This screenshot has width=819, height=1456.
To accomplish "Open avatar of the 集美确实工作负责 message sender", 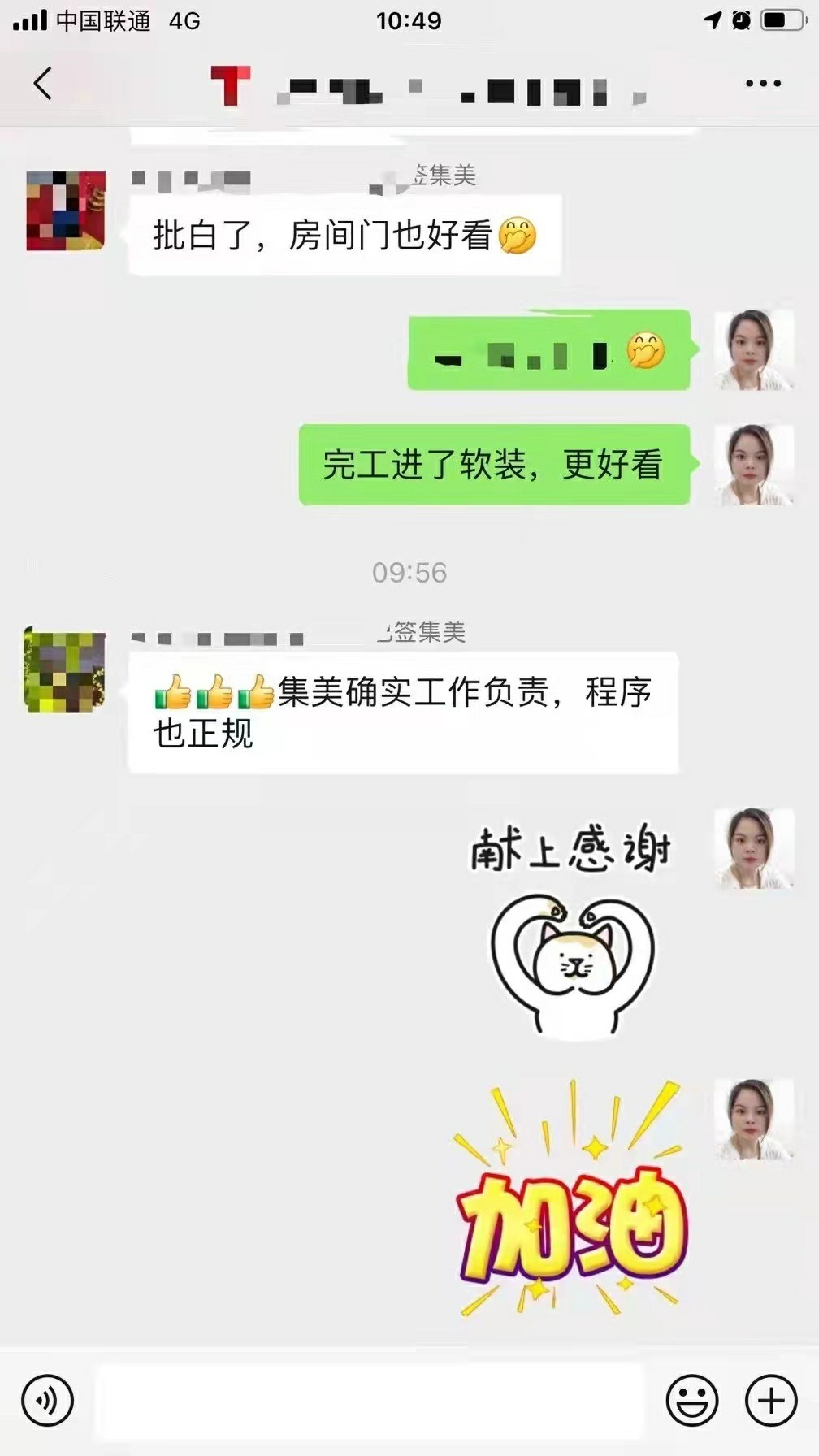I will (x=65, y=672).
